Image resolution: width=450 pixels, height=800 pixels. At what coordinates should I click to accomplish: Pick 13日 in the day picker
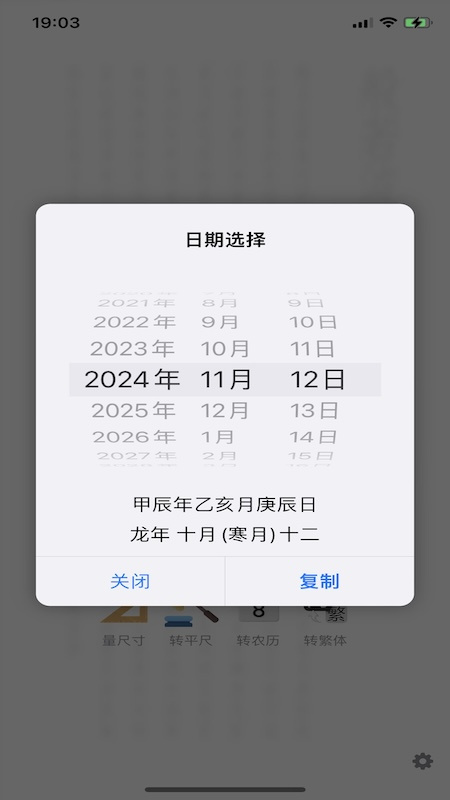314,410
